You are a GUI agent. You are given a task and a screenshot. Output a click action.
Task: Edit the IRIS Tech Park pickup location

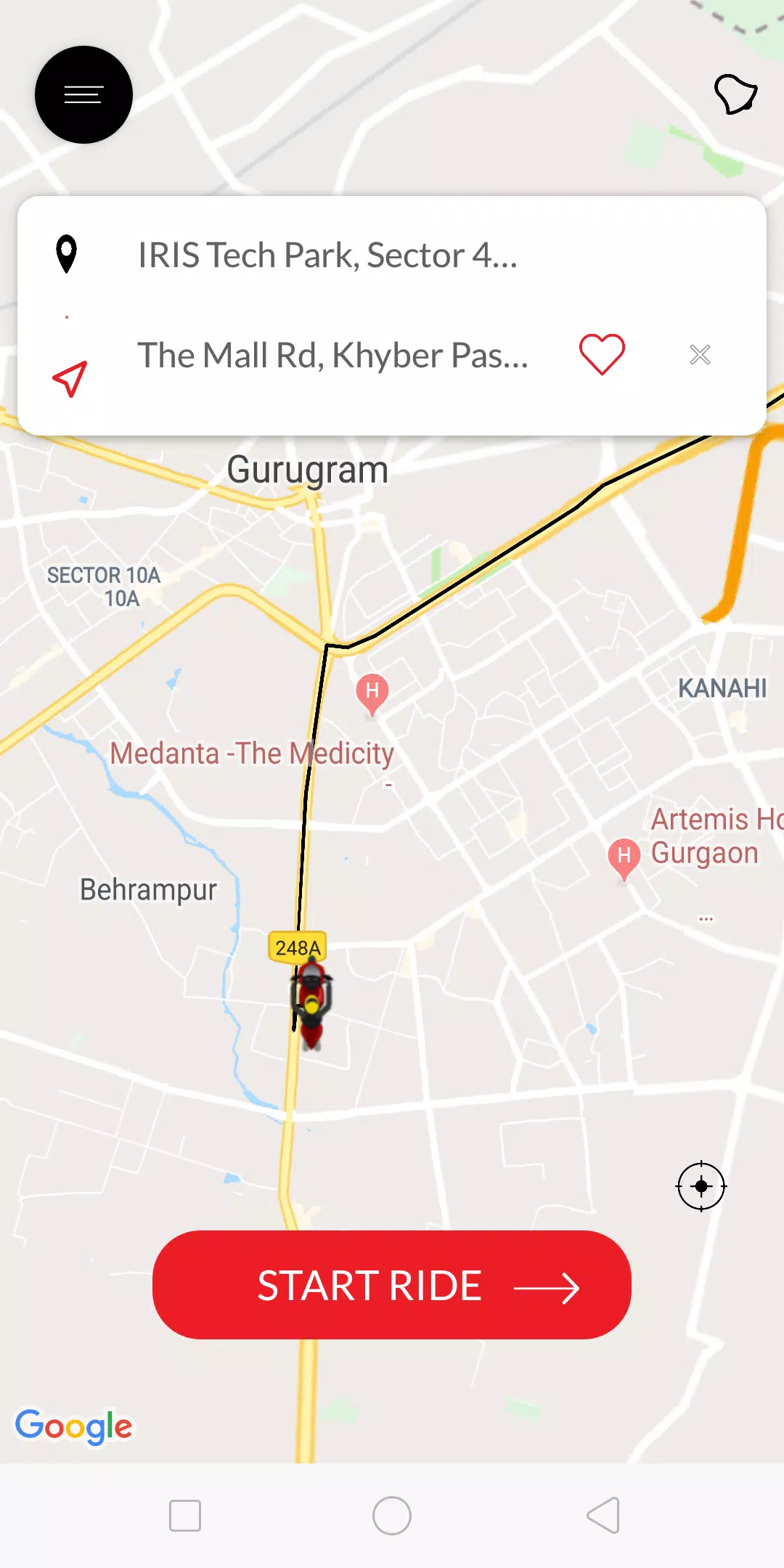click(327, 256)
